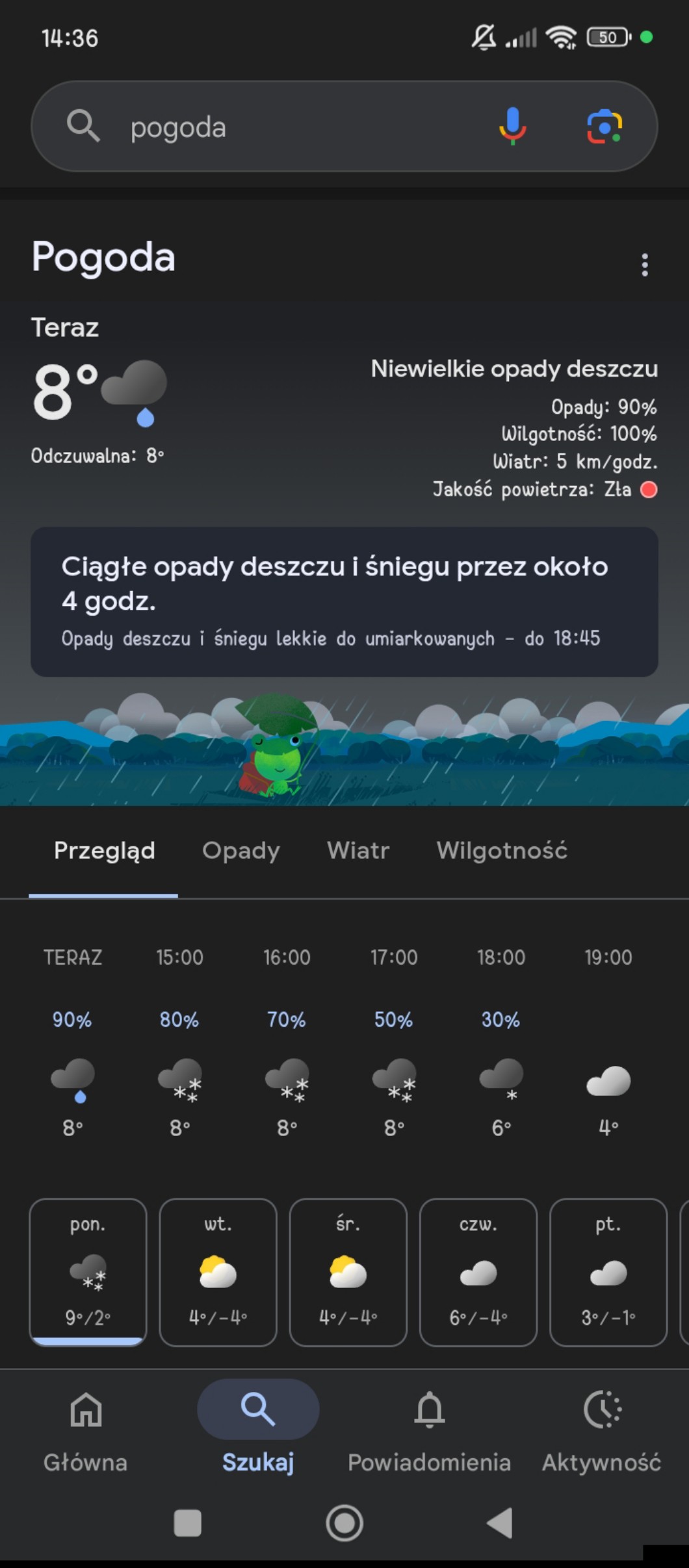Switch to the Opady tab
The image size is (689, 1568).
click(241, 851)
